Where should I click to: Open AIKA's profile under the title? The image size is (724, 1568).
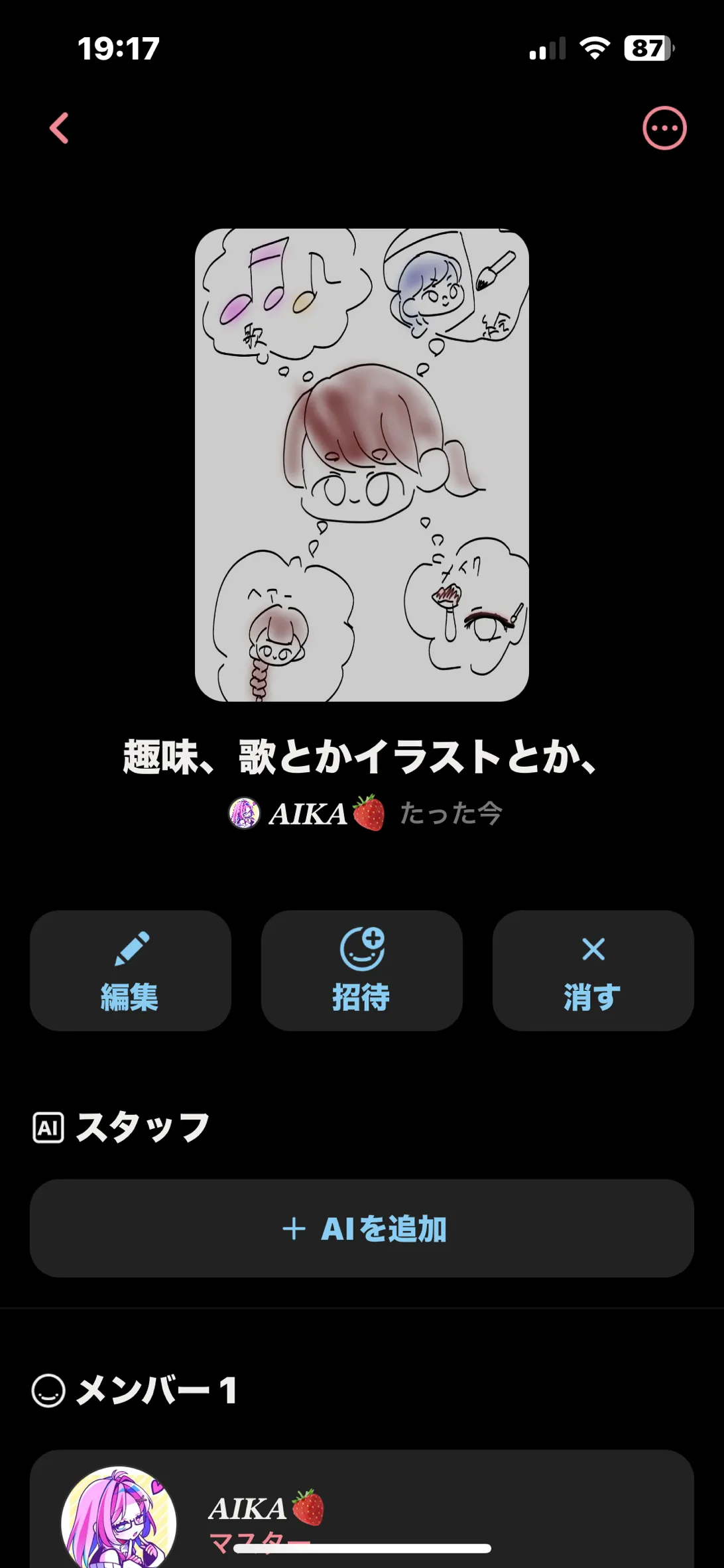click(308, 814)
